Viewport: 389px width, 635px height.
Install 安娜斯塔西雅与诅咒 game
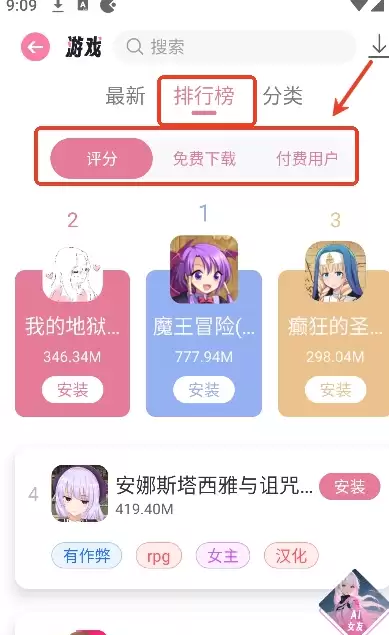tap(350, 486)
